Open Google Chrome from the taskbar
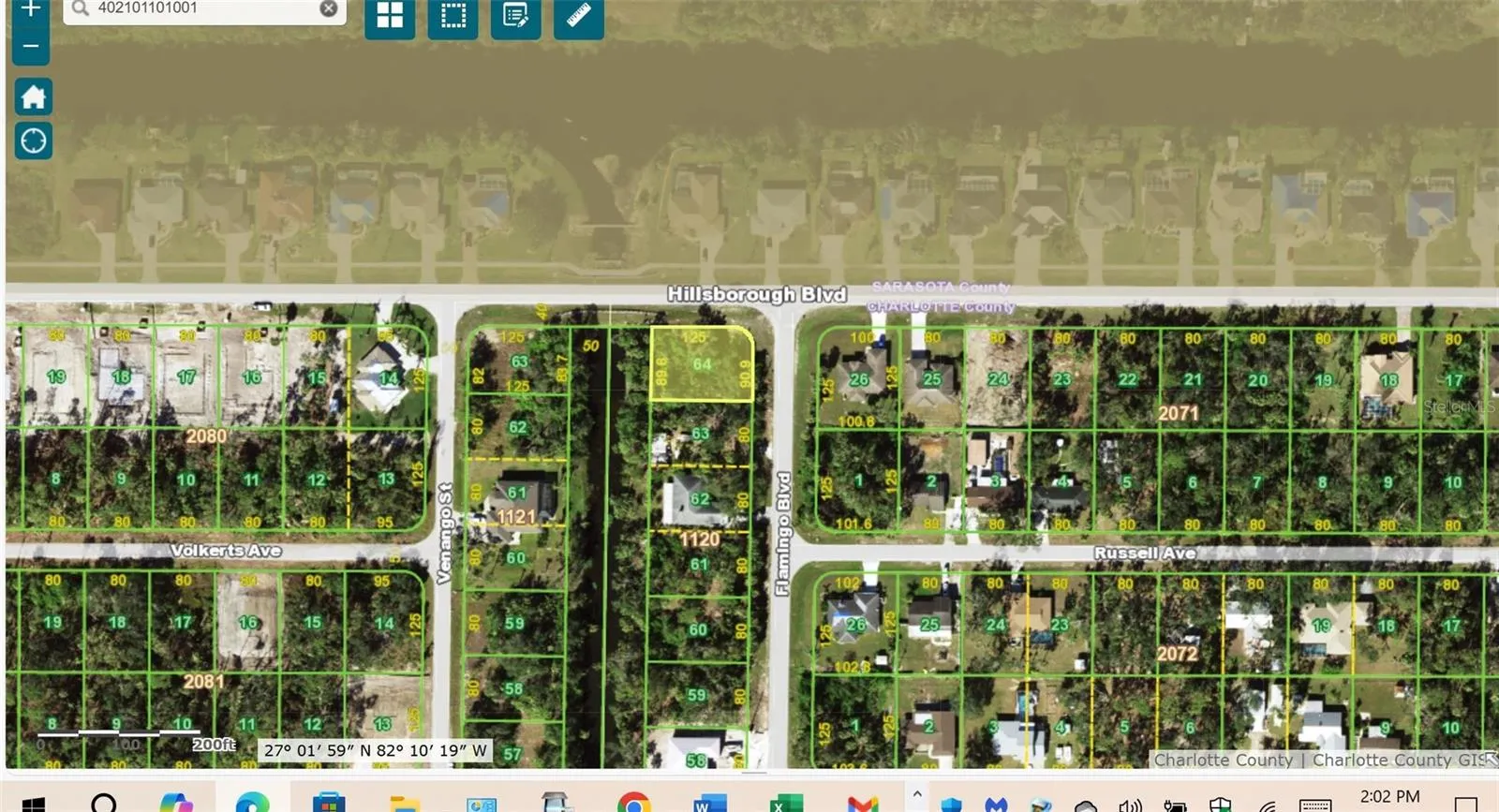 pos(634,803)
